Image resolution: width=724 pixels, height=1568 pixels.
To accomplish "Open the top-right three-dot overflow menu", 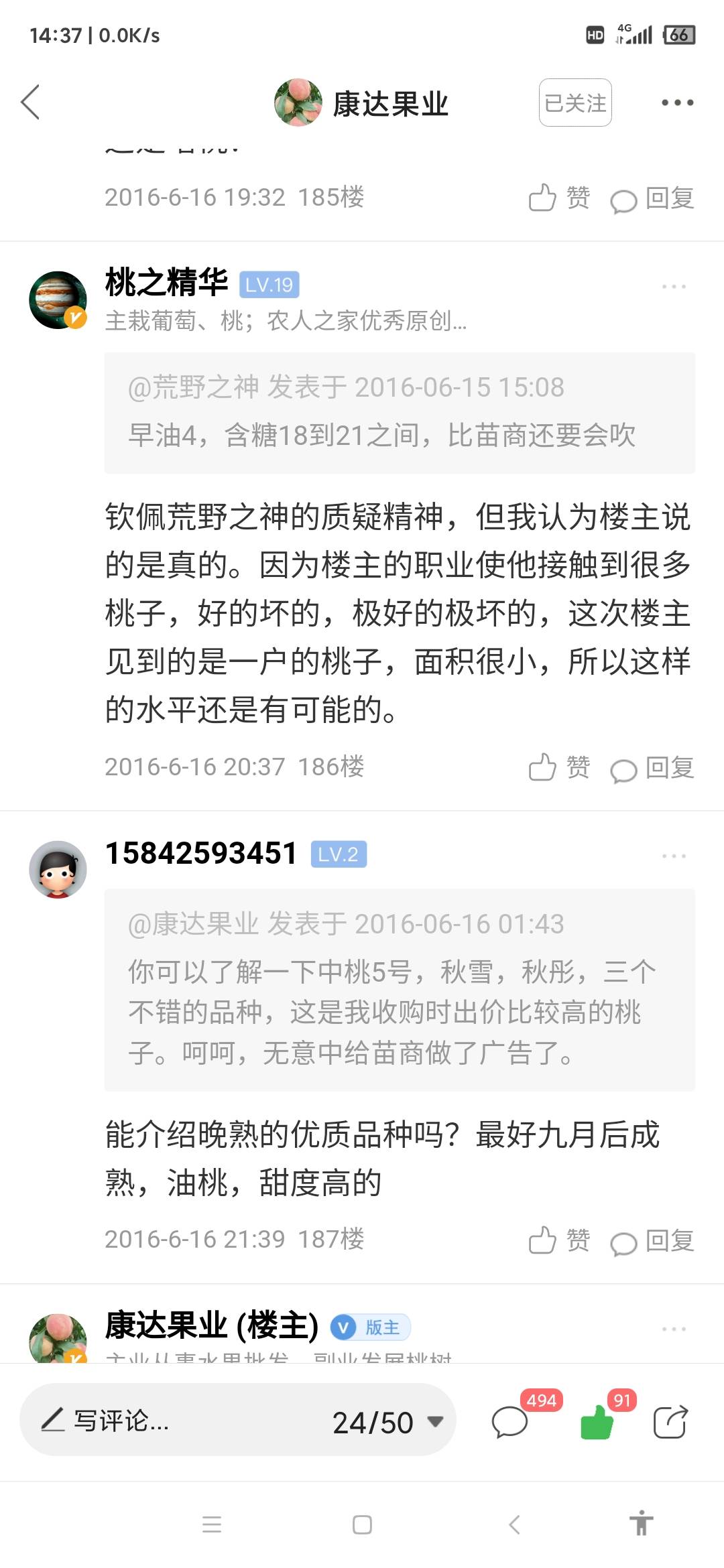I will (x=677, y=103).
